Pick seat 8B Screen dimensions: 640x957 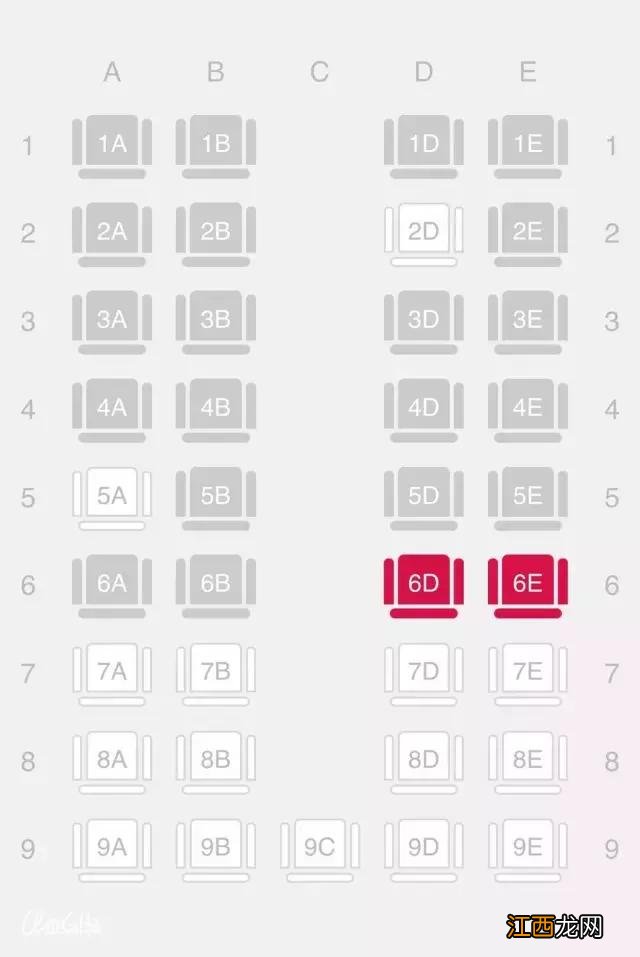pos(215,759)
